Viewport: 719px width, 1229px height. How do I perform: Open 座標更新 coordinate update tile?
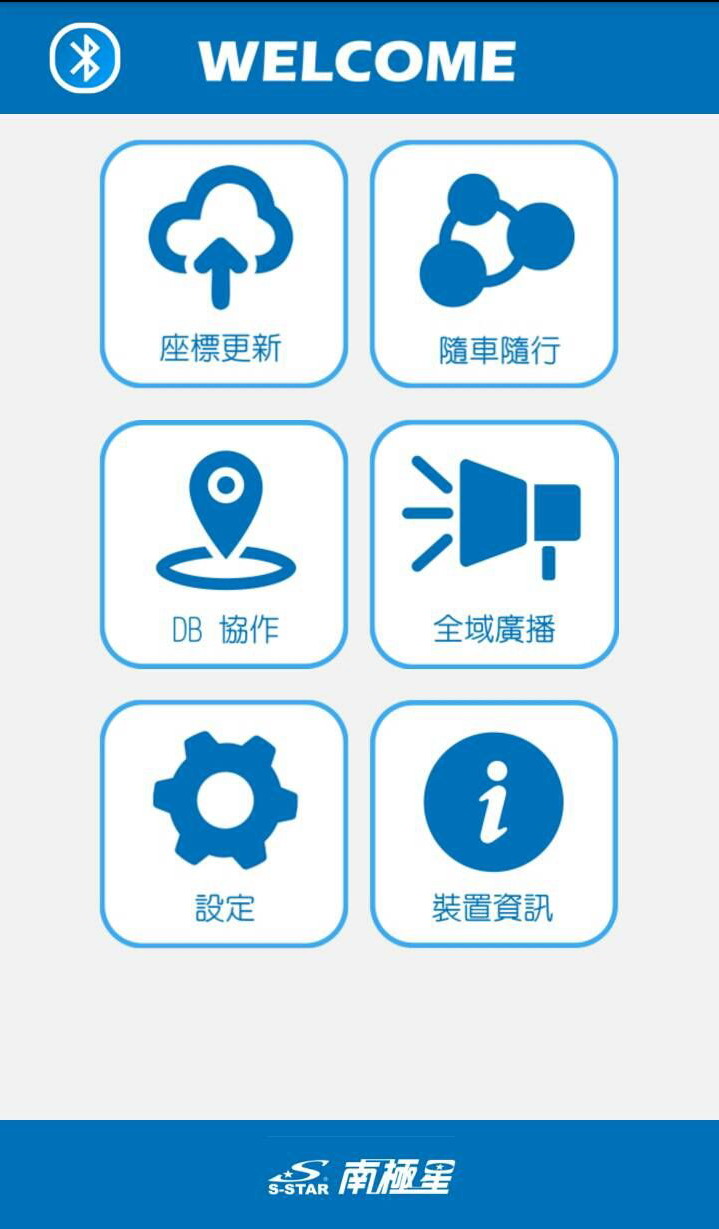pos(223,264)
